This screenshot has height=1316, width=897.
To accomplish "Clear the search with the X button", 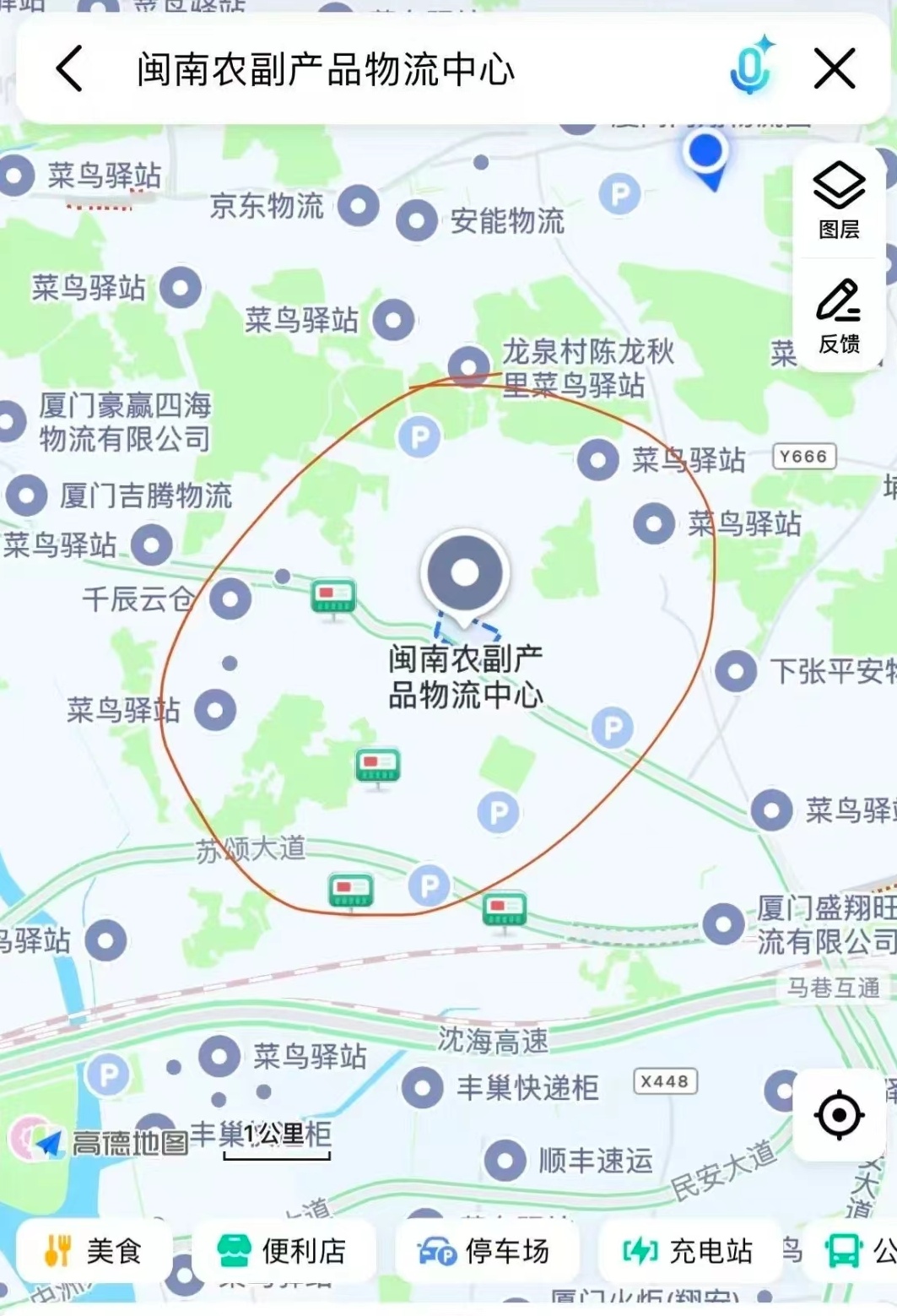I will (x=834, y=68).
